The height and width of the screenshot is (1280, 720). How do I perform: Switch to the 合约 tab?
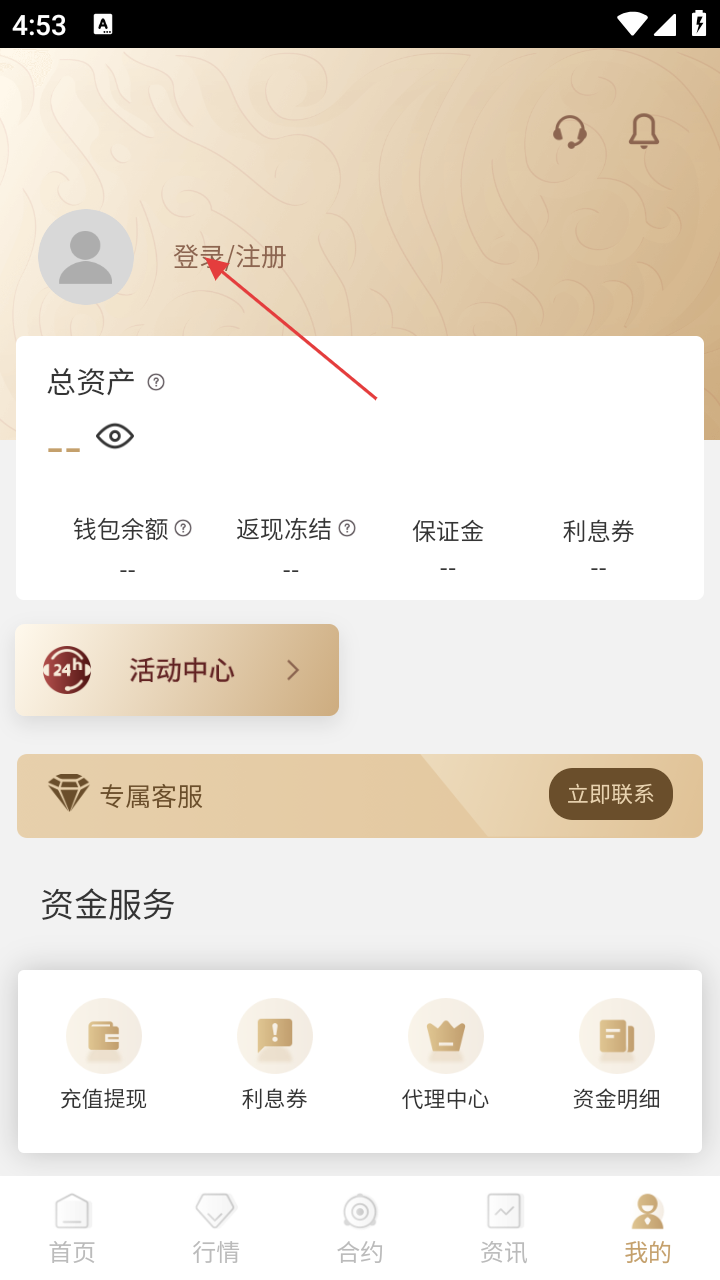point(360,1228)
